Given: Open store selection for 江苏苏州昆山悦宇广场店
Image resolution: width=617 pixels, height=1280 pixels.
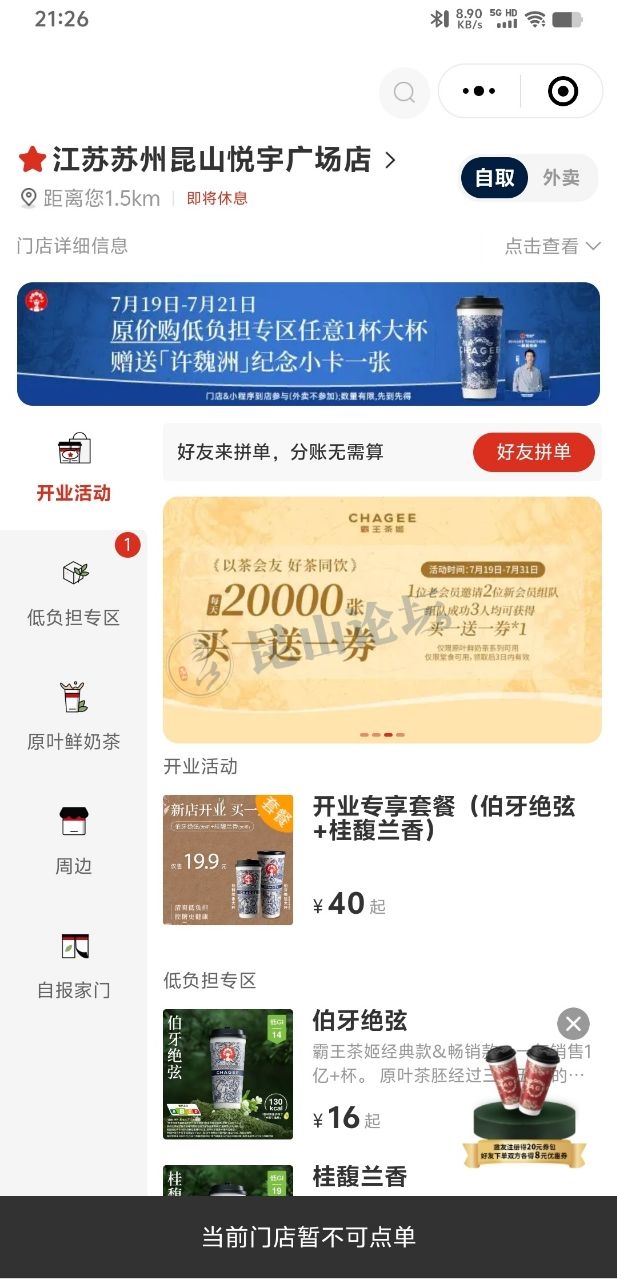Looking at the screenshot, I should point(208,160).
